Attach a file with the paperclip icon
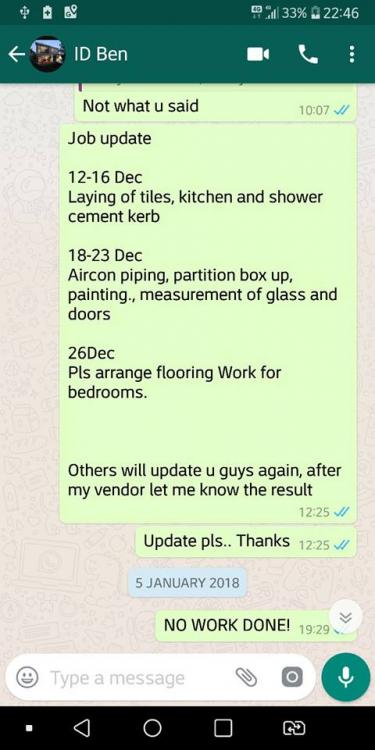375x750 pixels. click(x=246, y=677)
